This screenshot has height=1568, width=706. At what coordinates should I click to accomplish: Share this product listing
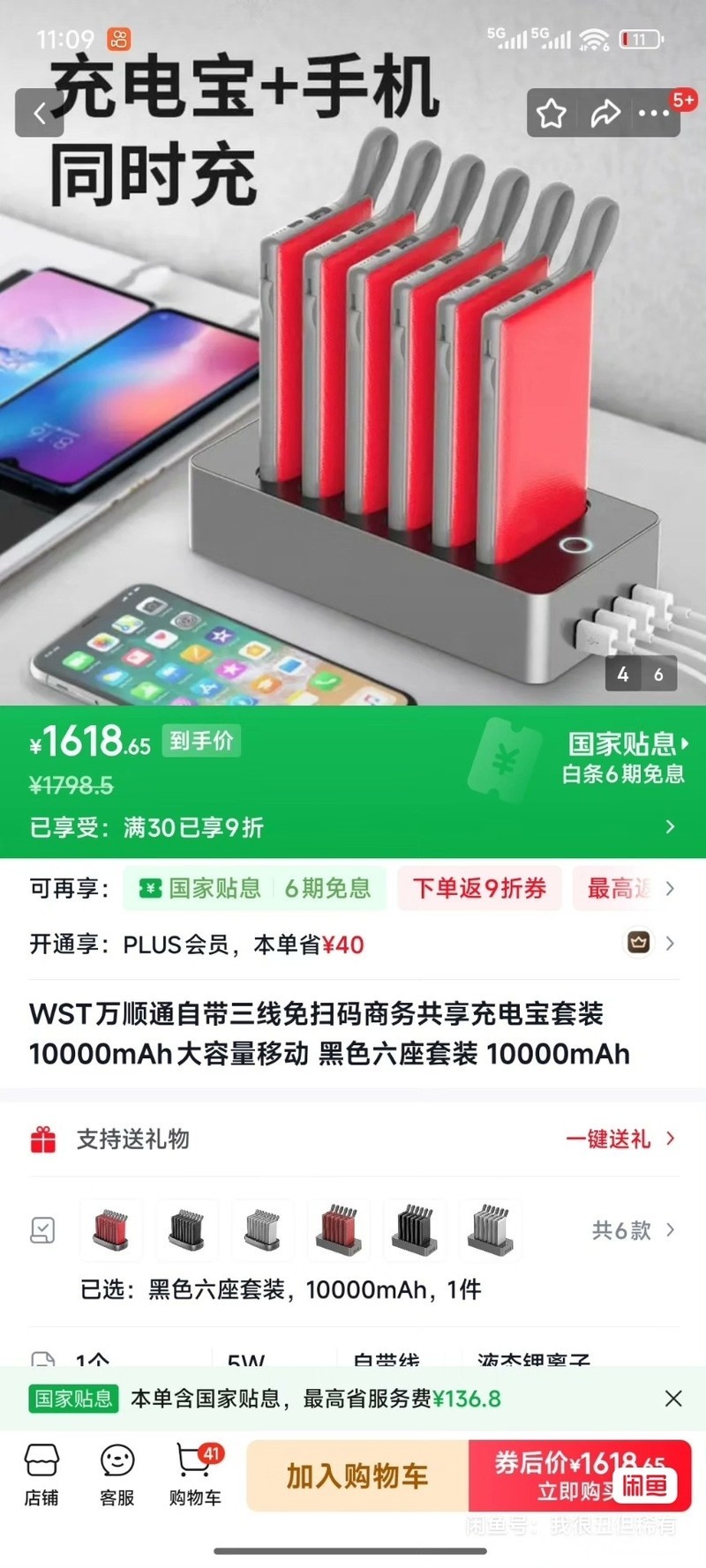(x=605, y=113)
